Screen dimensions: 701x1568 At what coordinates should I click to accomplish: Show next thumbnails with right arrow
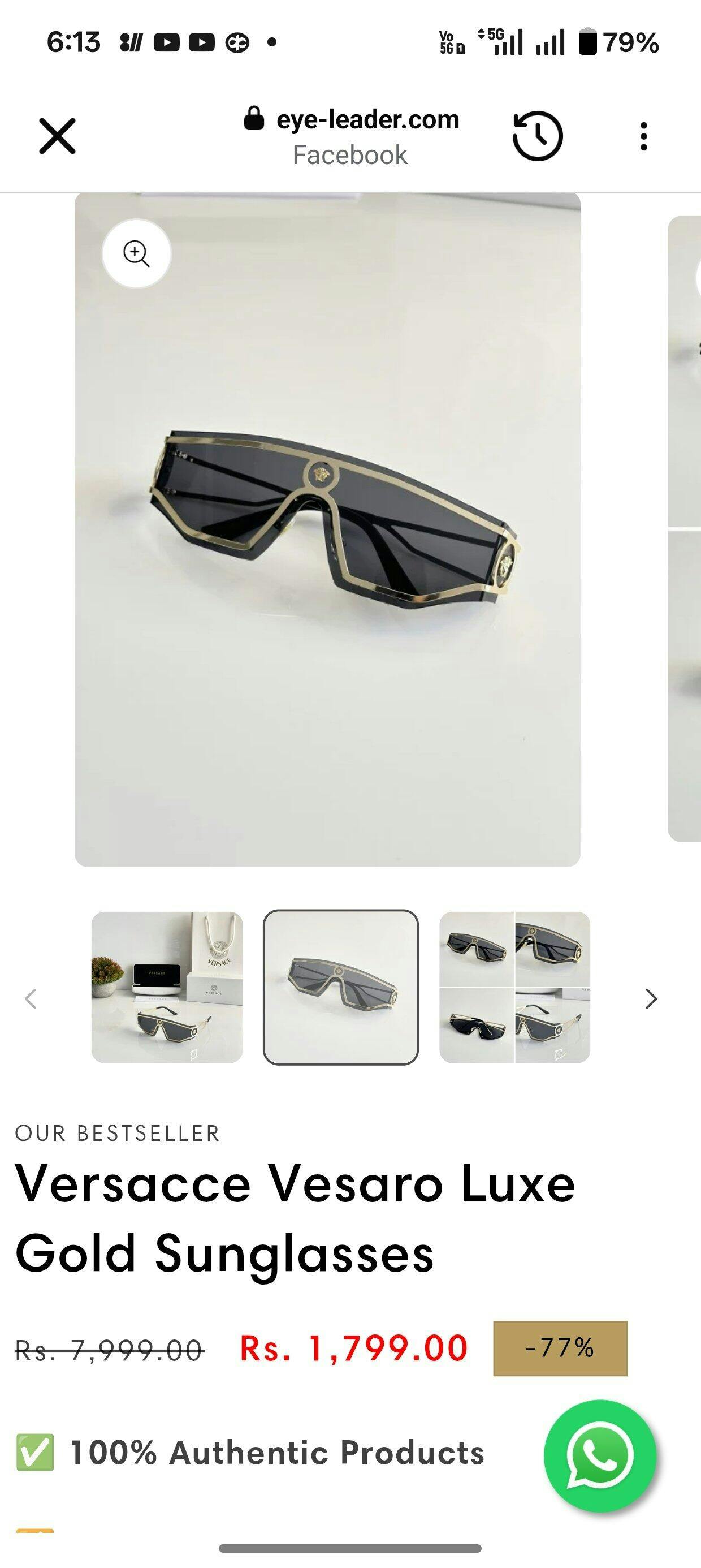tap(651, 999)
